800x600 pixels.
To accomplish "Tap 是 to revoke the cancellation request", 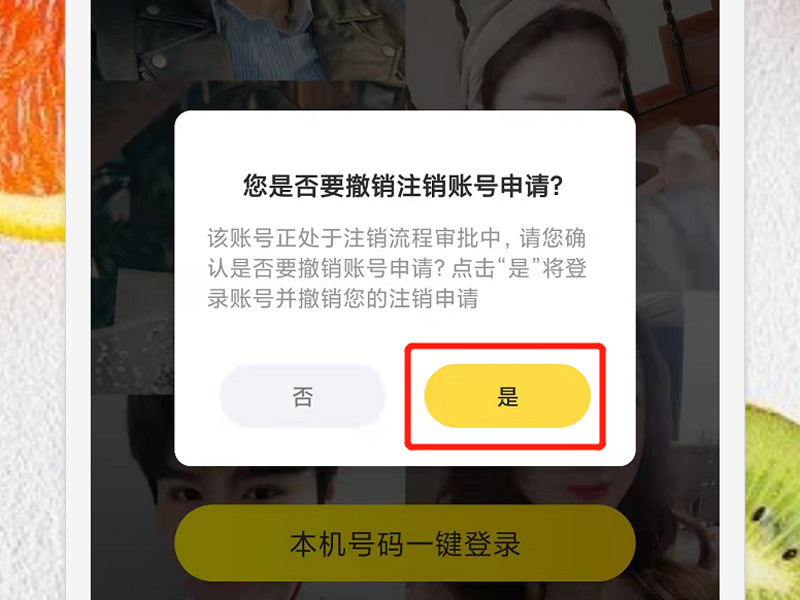I will pyautogui.click(x=507, y=397).
